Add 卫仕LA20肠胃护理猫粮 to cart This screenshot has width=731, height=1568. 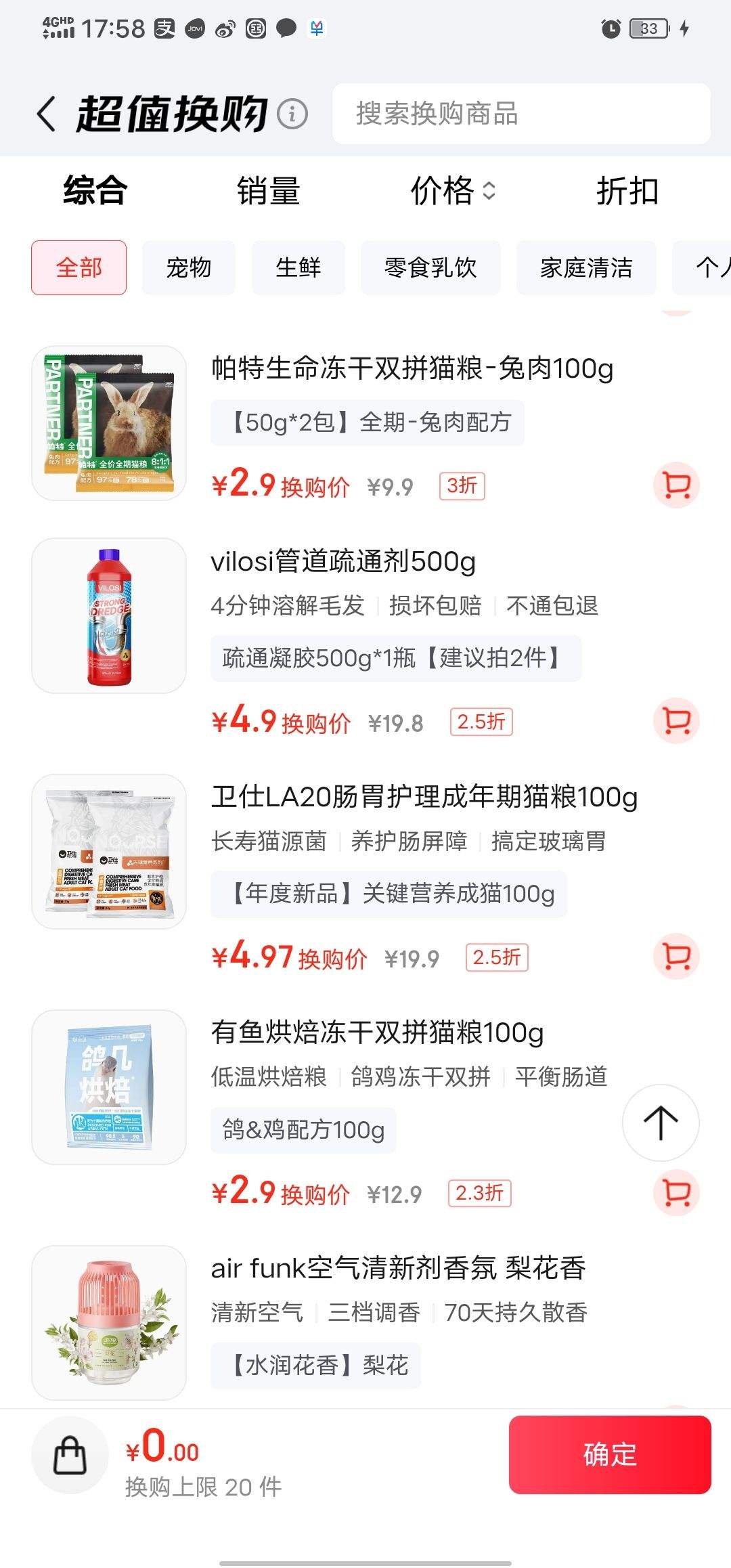(x=676, y=957)
